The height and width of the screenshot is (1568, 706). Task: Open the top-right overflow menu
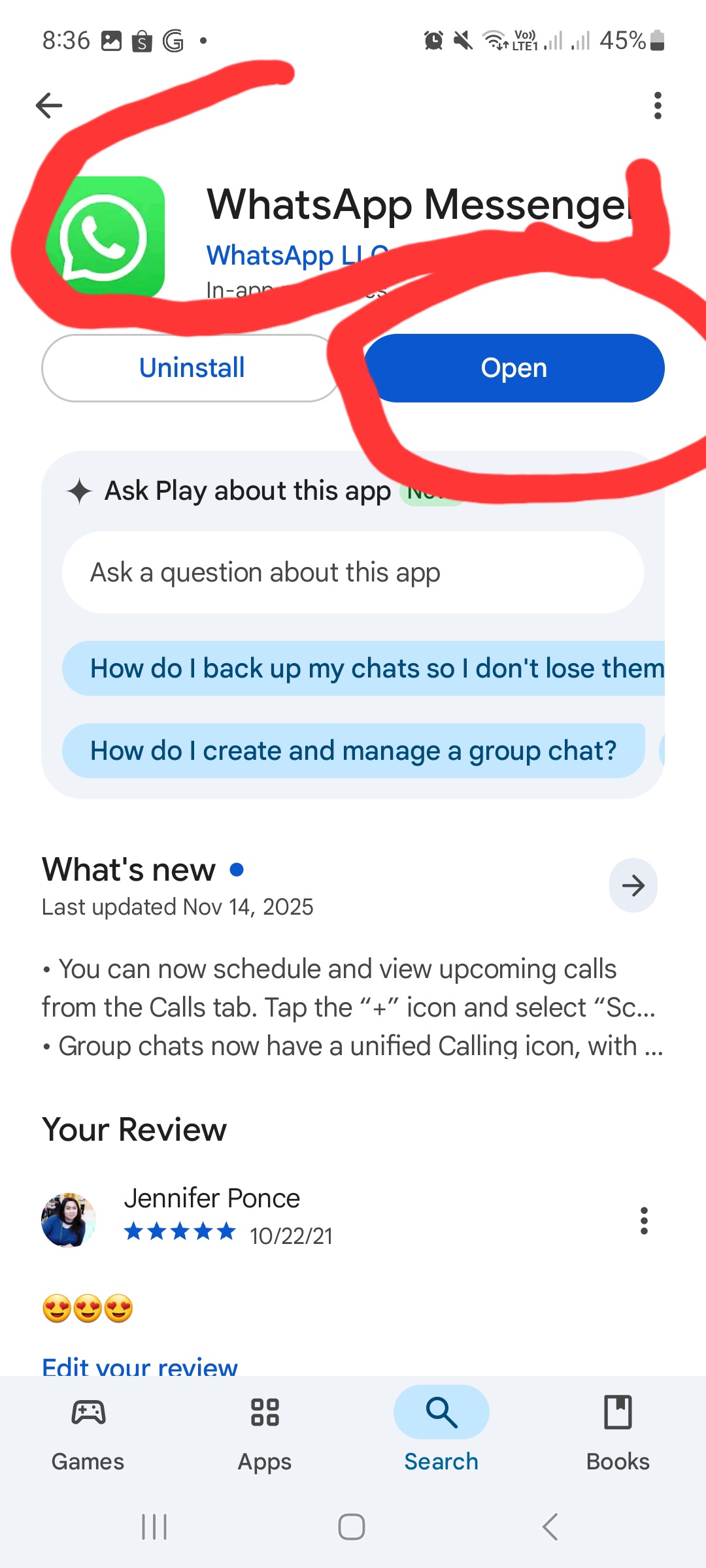point(657,105)
